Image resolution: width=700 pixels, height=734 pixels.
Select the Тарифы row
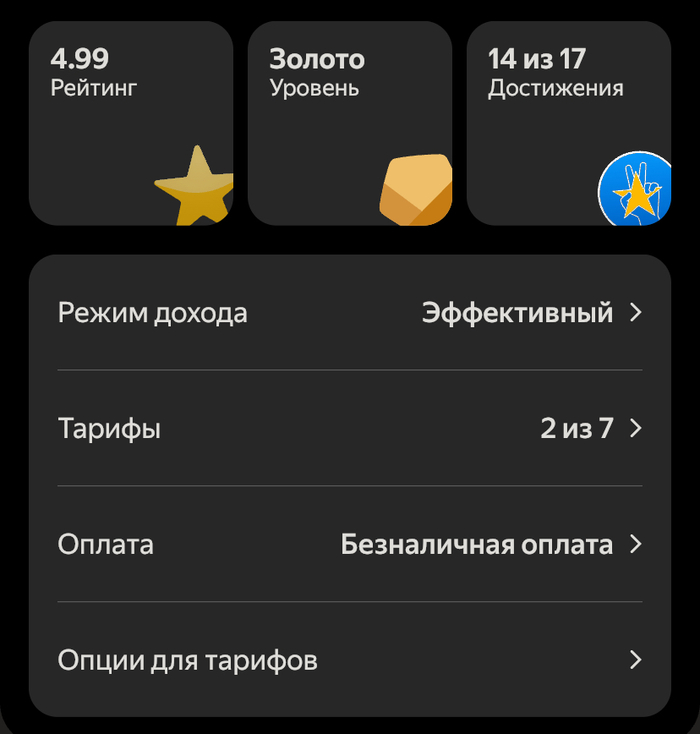(350, 429)
